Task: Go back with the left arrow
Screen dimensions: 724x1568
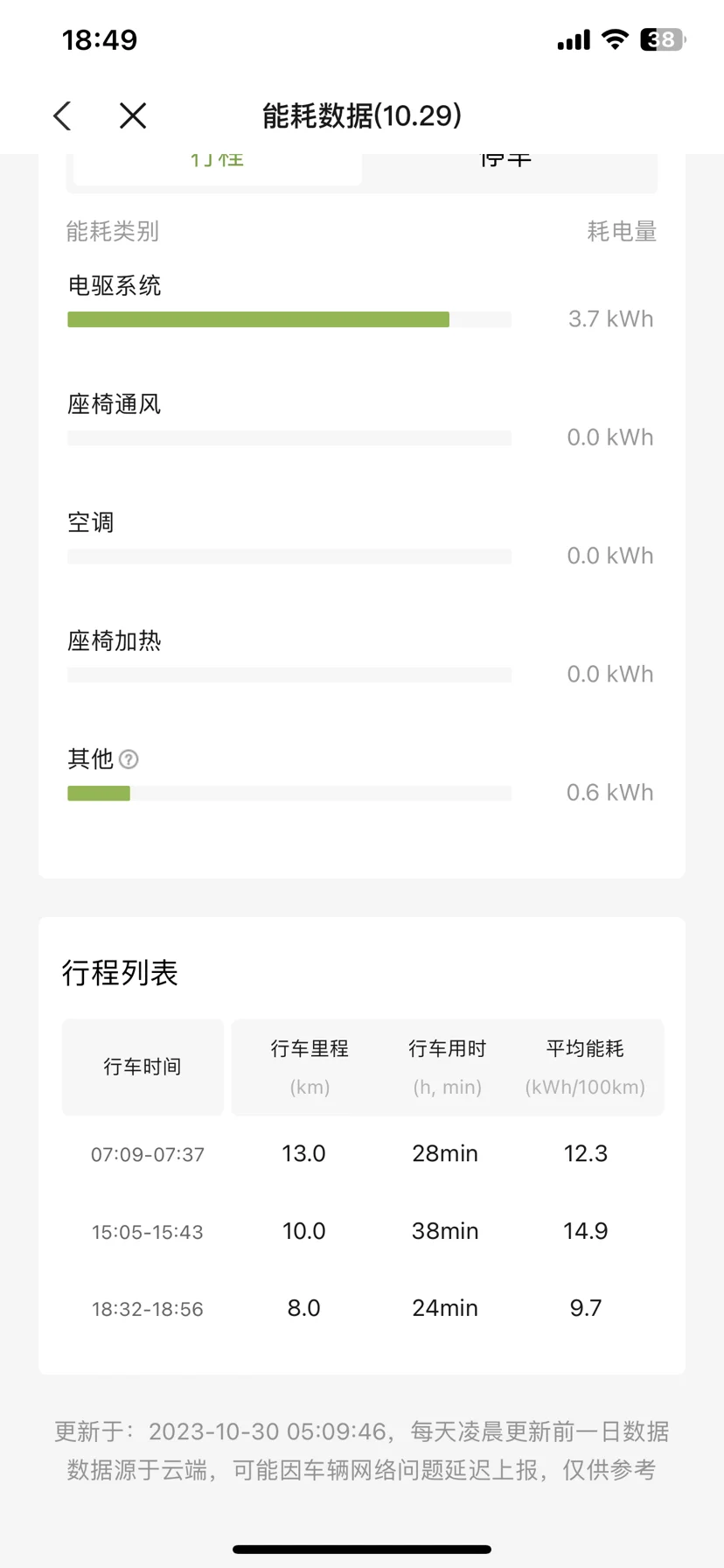Action: (62, 115)
